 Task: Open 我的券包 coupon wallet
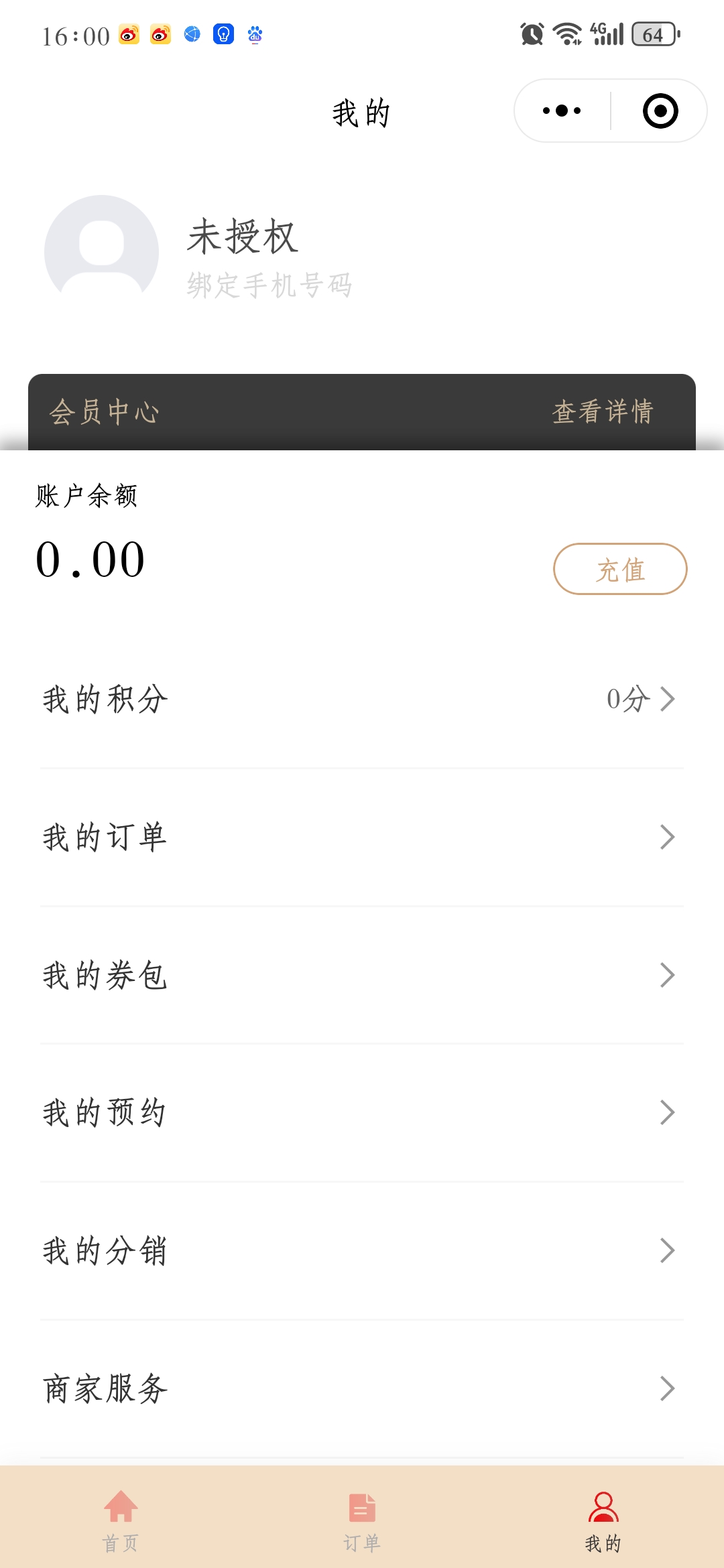[x=362, y=975]
